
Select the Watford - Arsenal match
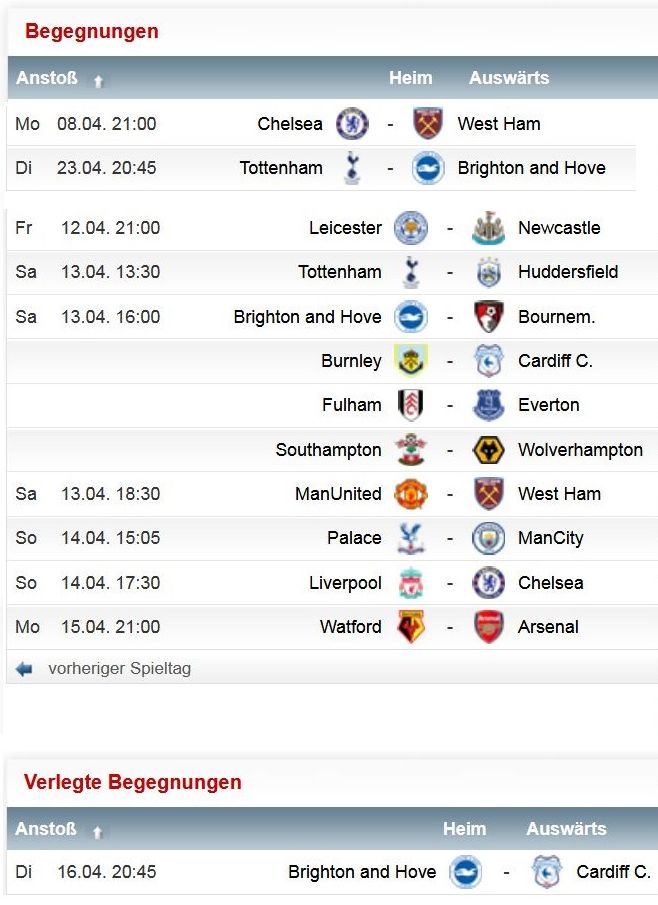(450, 627)
